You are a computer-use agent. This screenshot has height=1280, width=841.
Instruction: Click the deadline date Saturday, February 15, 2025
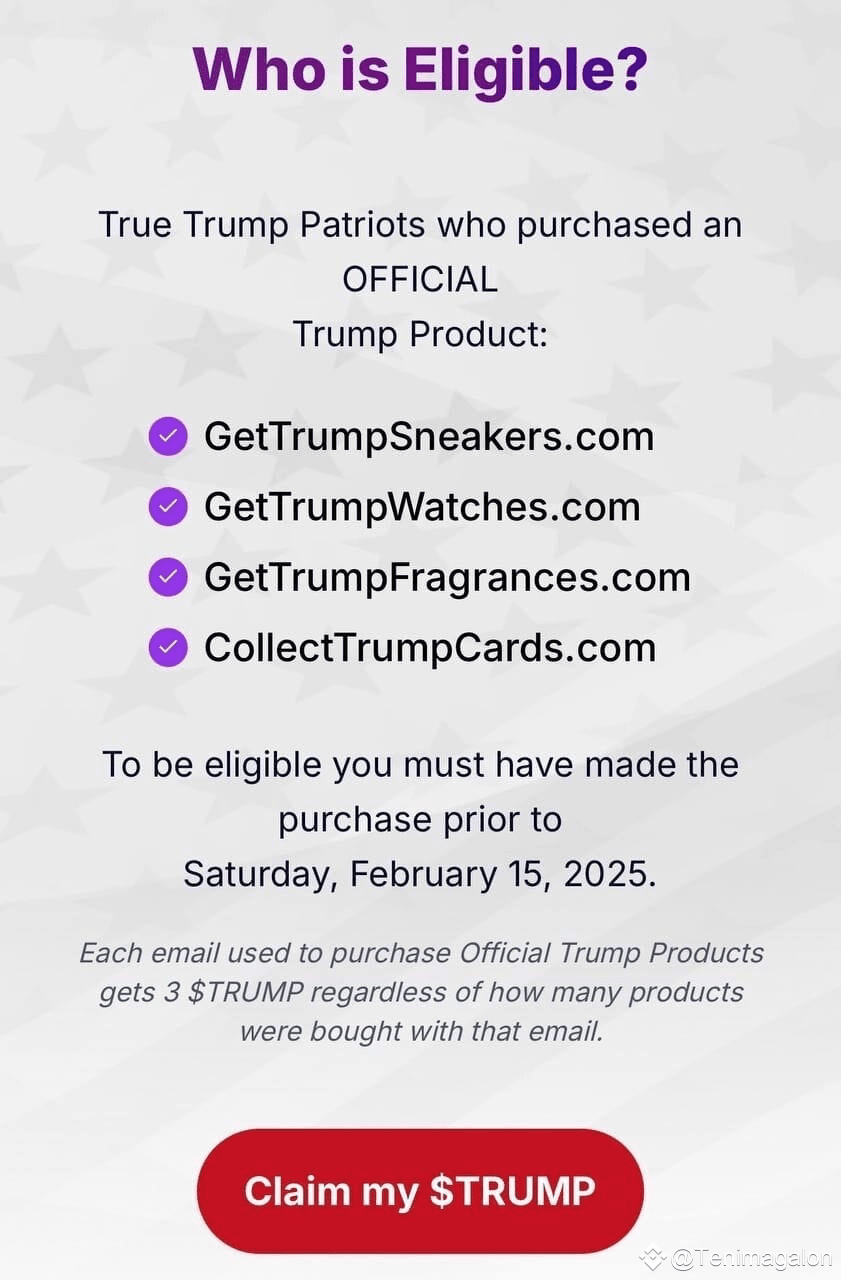click(420, 873)
